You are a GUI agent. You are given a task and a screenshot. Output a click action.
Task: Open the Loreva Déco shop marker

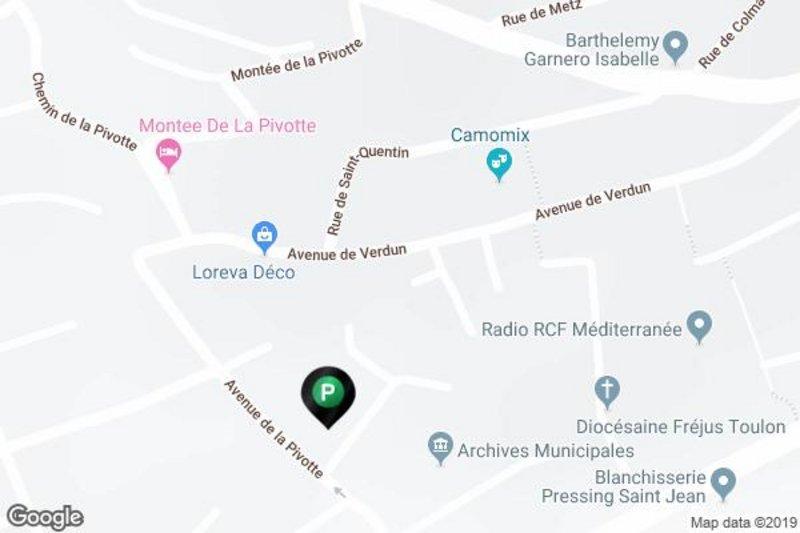point(264,237)
